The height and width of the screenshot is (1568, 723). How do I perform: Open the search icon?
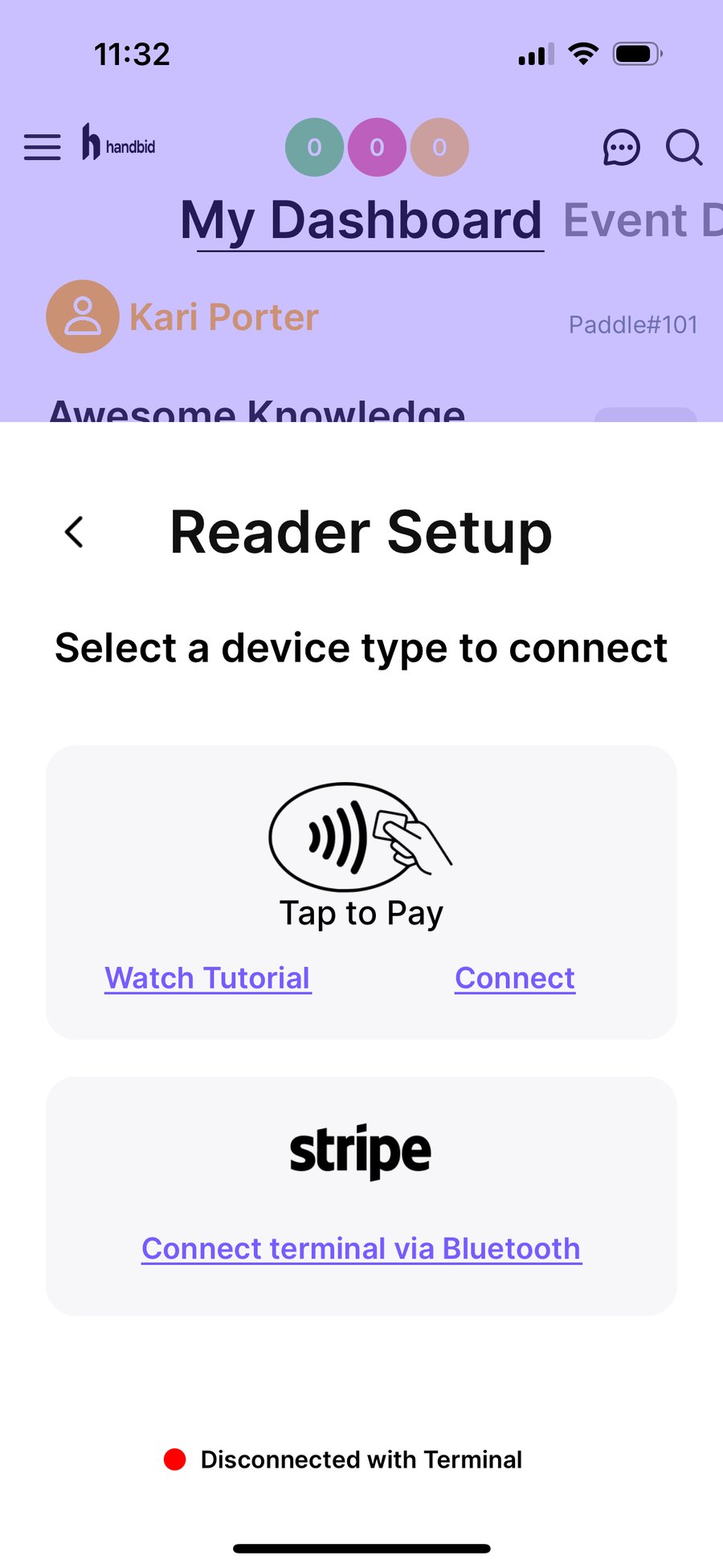(684, 148)
